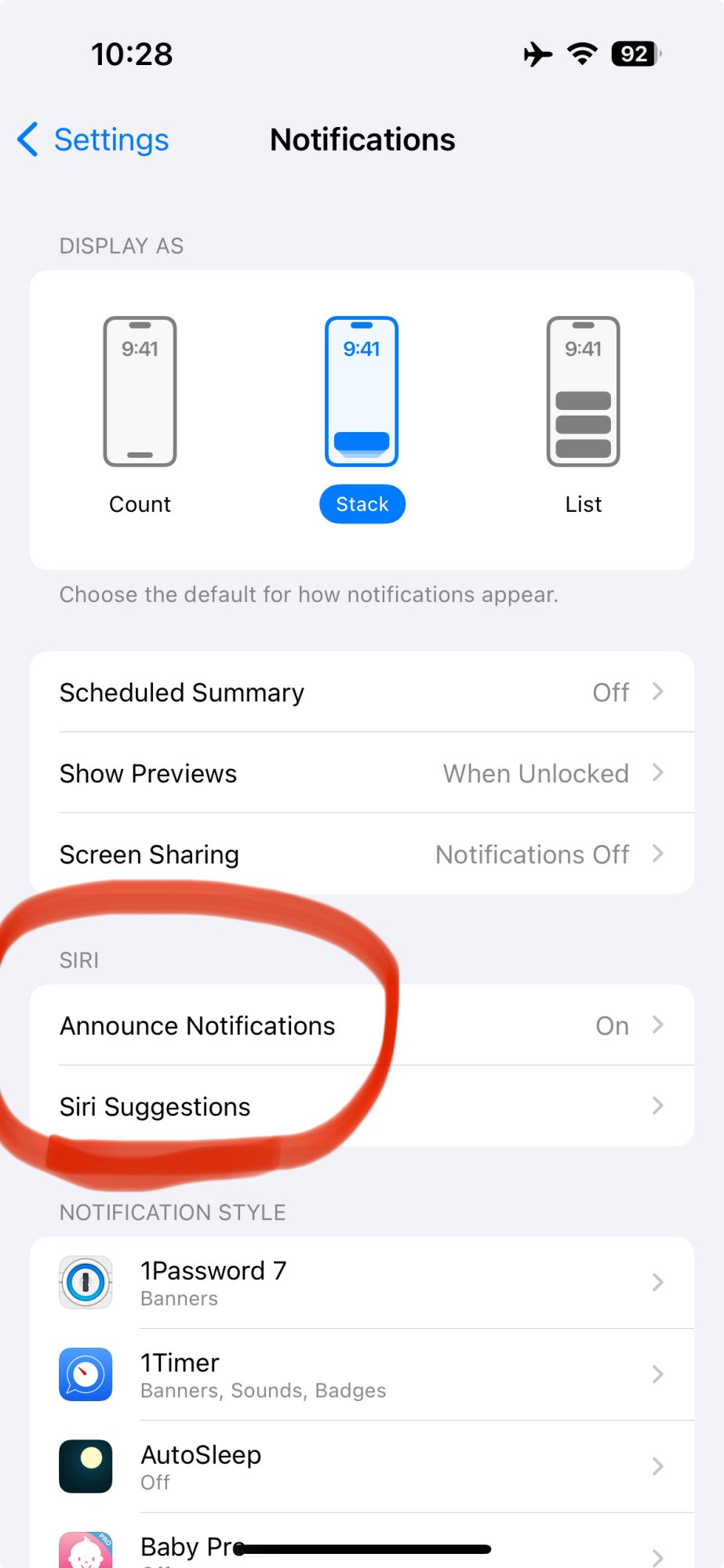
Task: Go back to Settings
Action: point(93,140)
